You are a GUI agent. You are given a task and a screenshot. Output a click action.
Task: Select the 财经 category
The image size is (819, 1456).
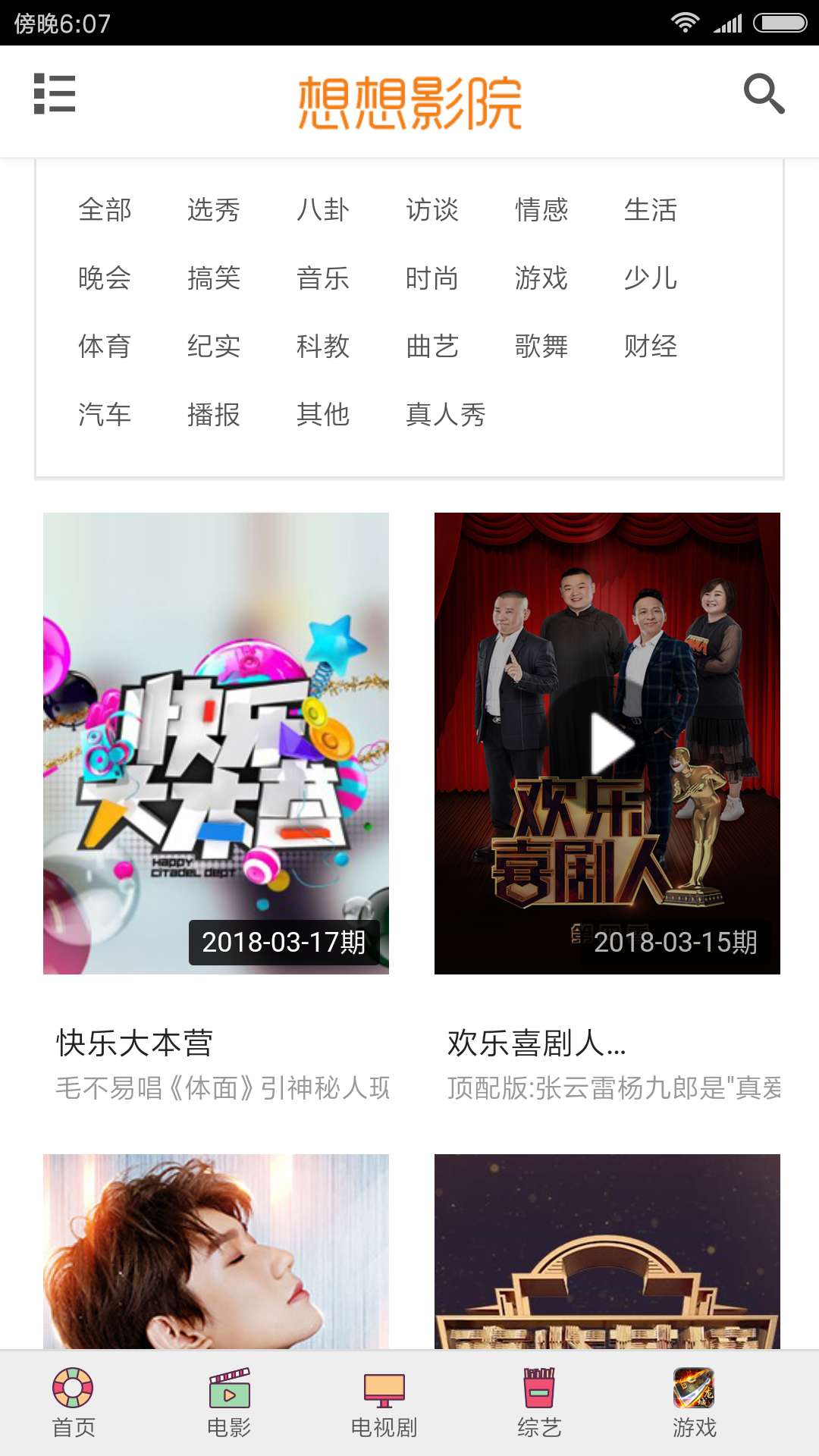coord(651,347)
